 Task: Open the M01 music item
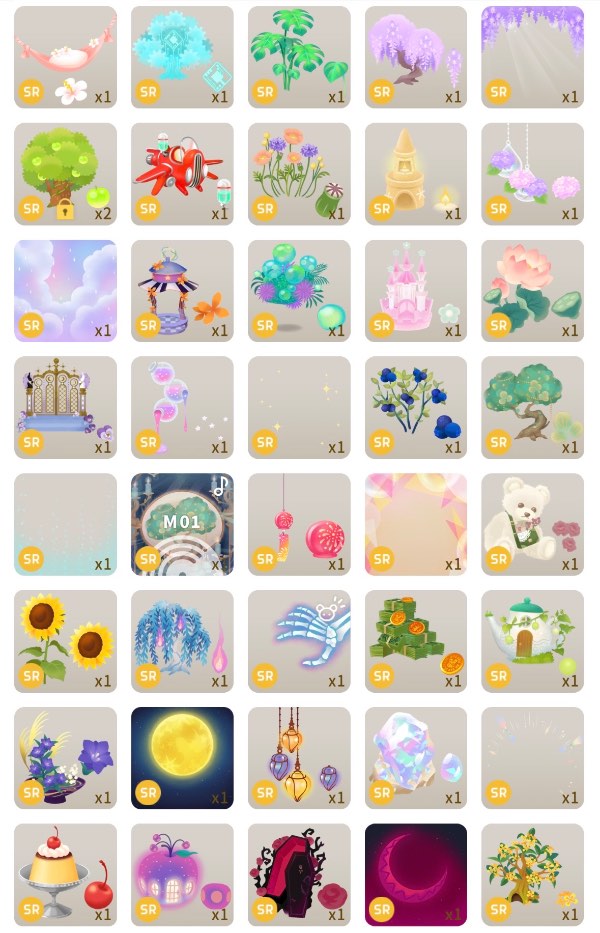coord(182,524)
